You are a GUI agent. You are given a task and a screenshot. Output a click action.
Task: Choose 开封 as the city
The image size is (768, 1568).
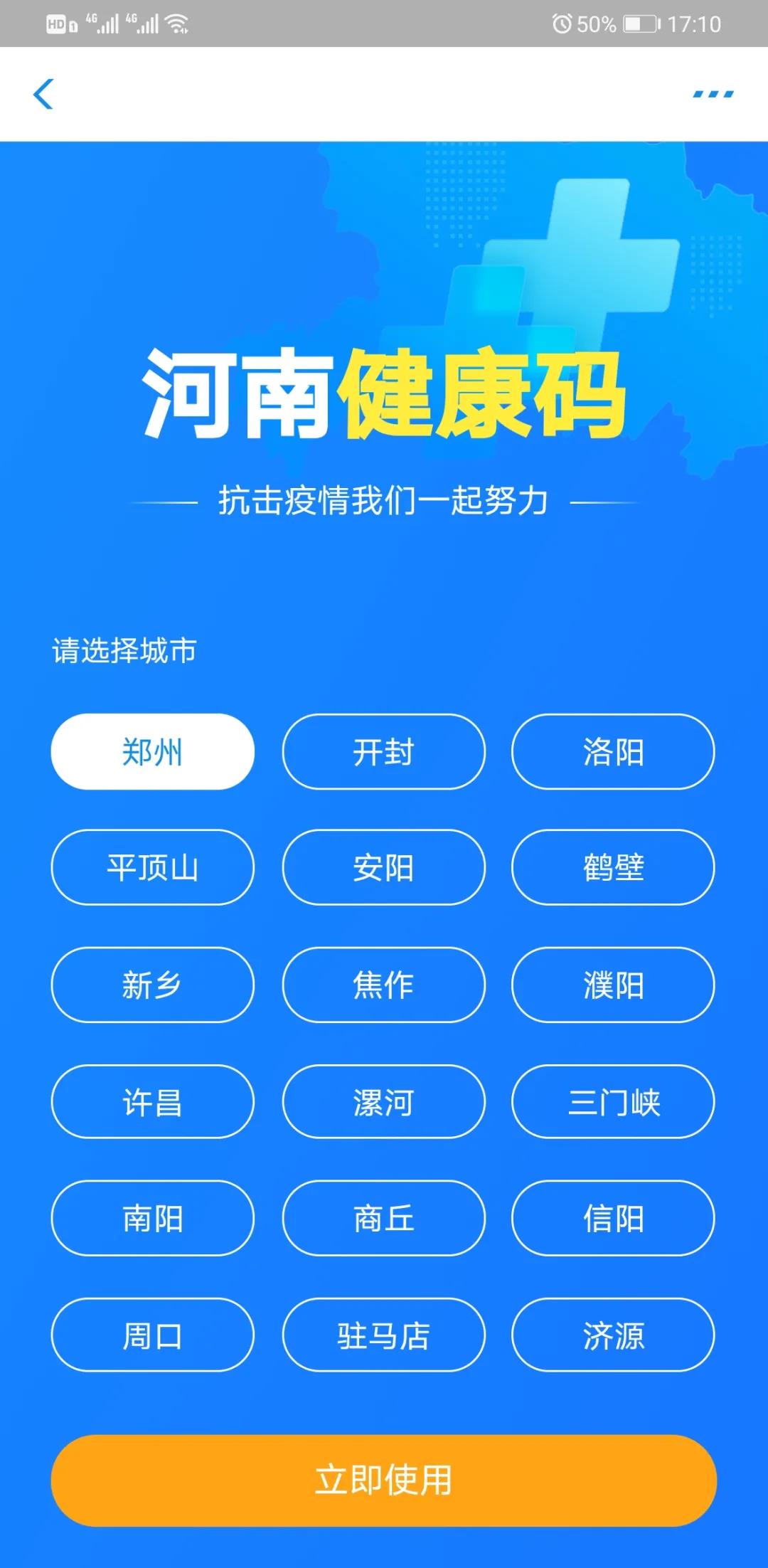[x=383, y=751]
